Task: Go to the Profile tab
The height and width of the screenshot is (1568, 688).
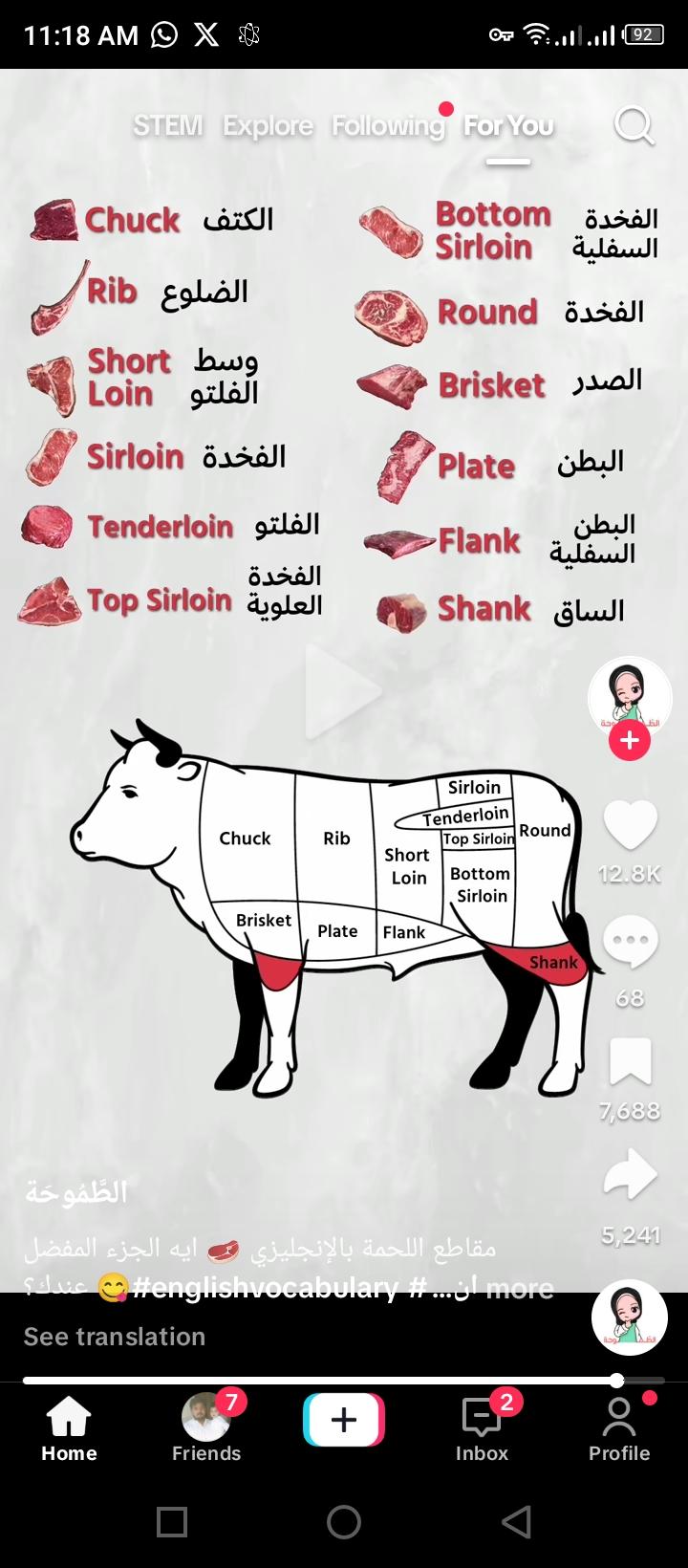Action: [x=619, y=1427]
